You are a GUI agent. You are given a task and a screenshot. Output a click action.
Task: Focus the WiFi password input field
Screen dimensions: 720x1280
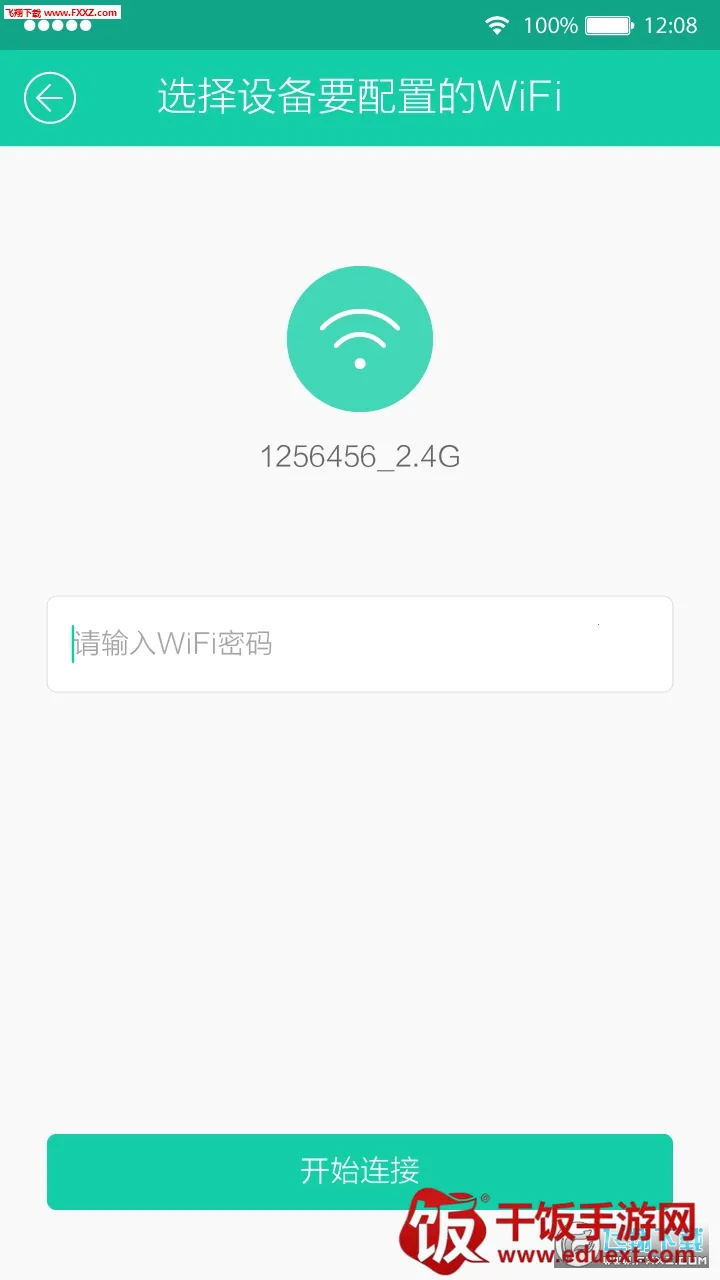click(360, 644)
